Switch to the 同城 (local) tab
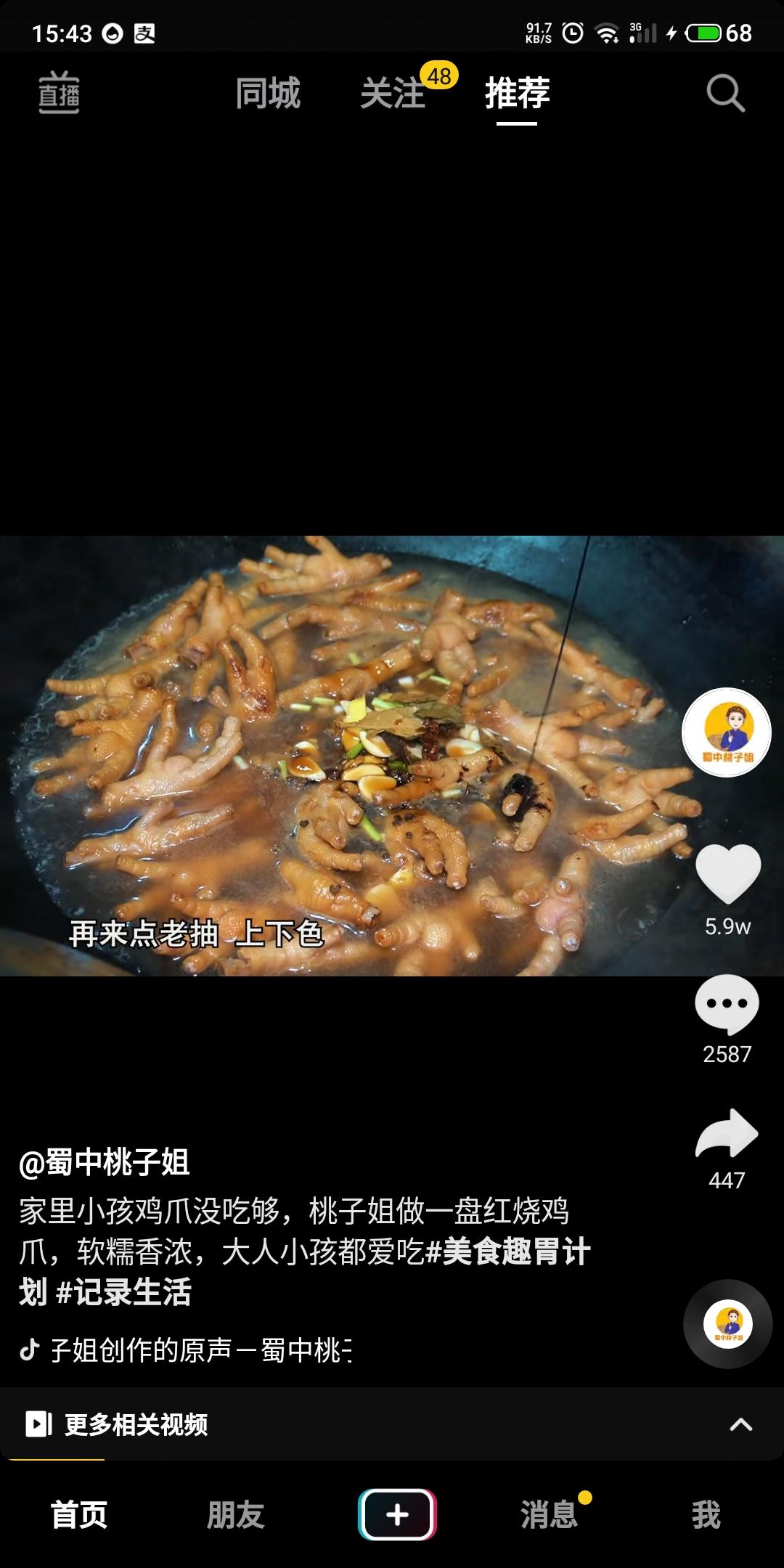The height and width of the screenshot is (1568, 784). click(x=268, y=94)
